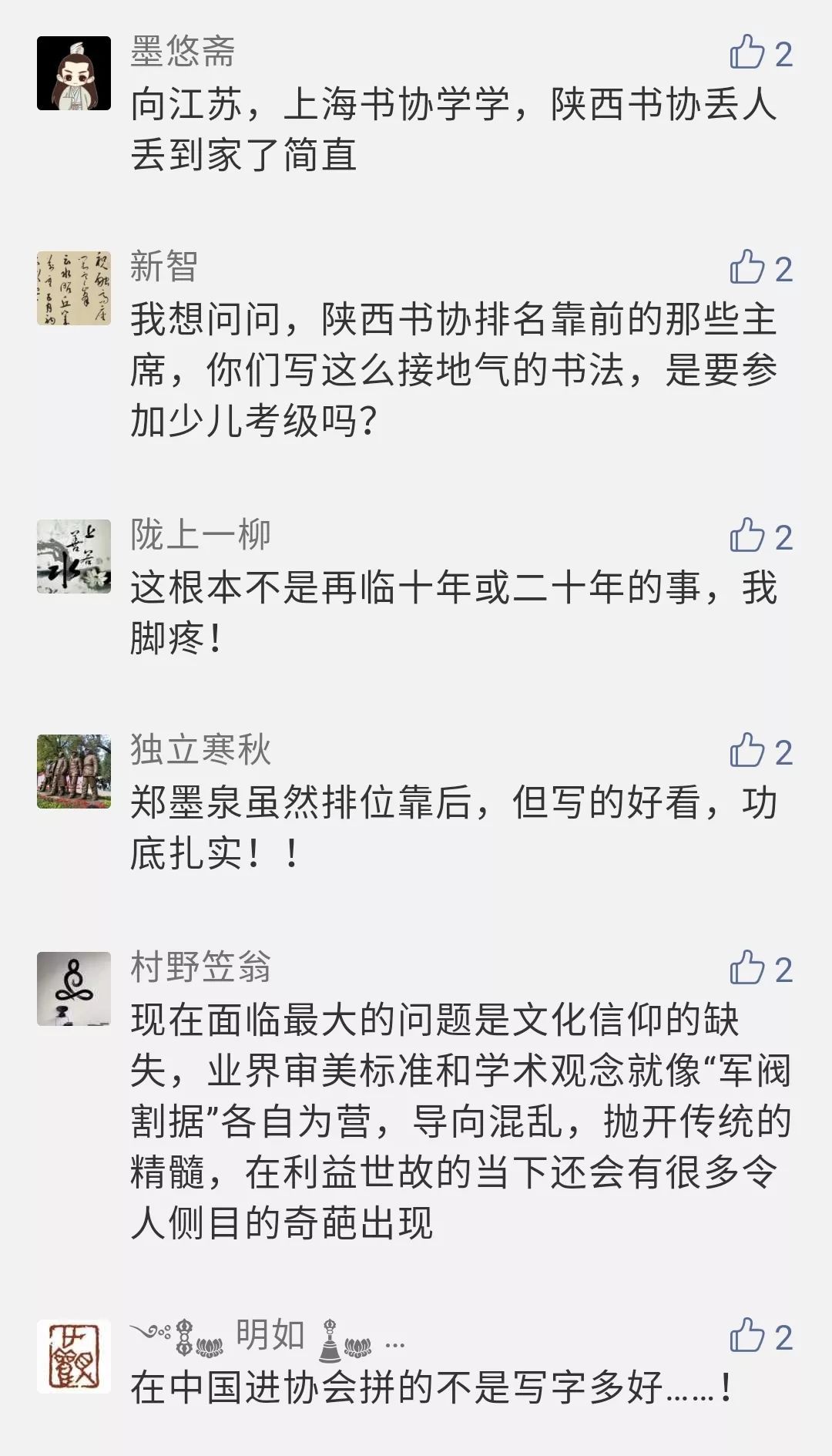
Task: Like the comment from 陇上一柳
Action: (x=746, y=536)
